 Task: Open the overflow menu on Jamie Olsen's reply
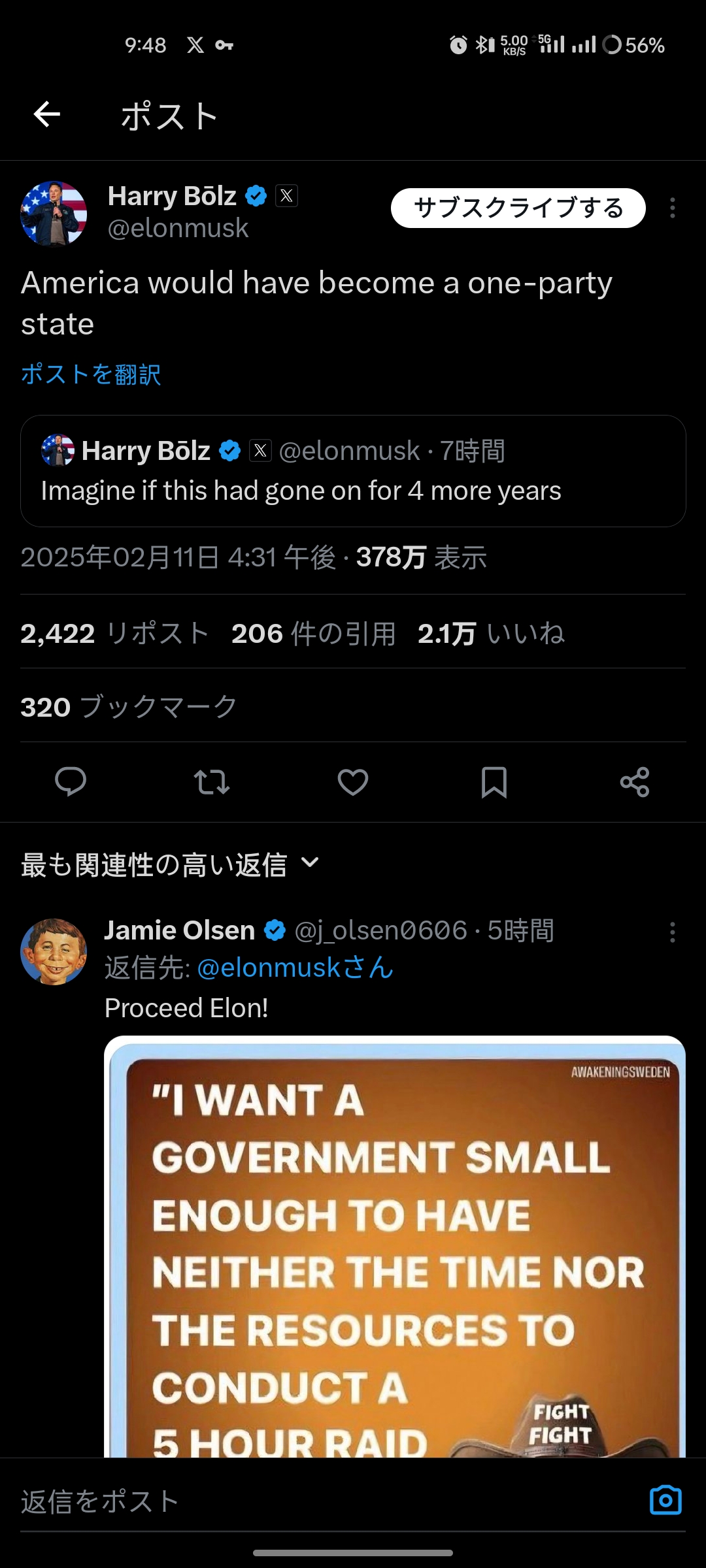point(672,932)
